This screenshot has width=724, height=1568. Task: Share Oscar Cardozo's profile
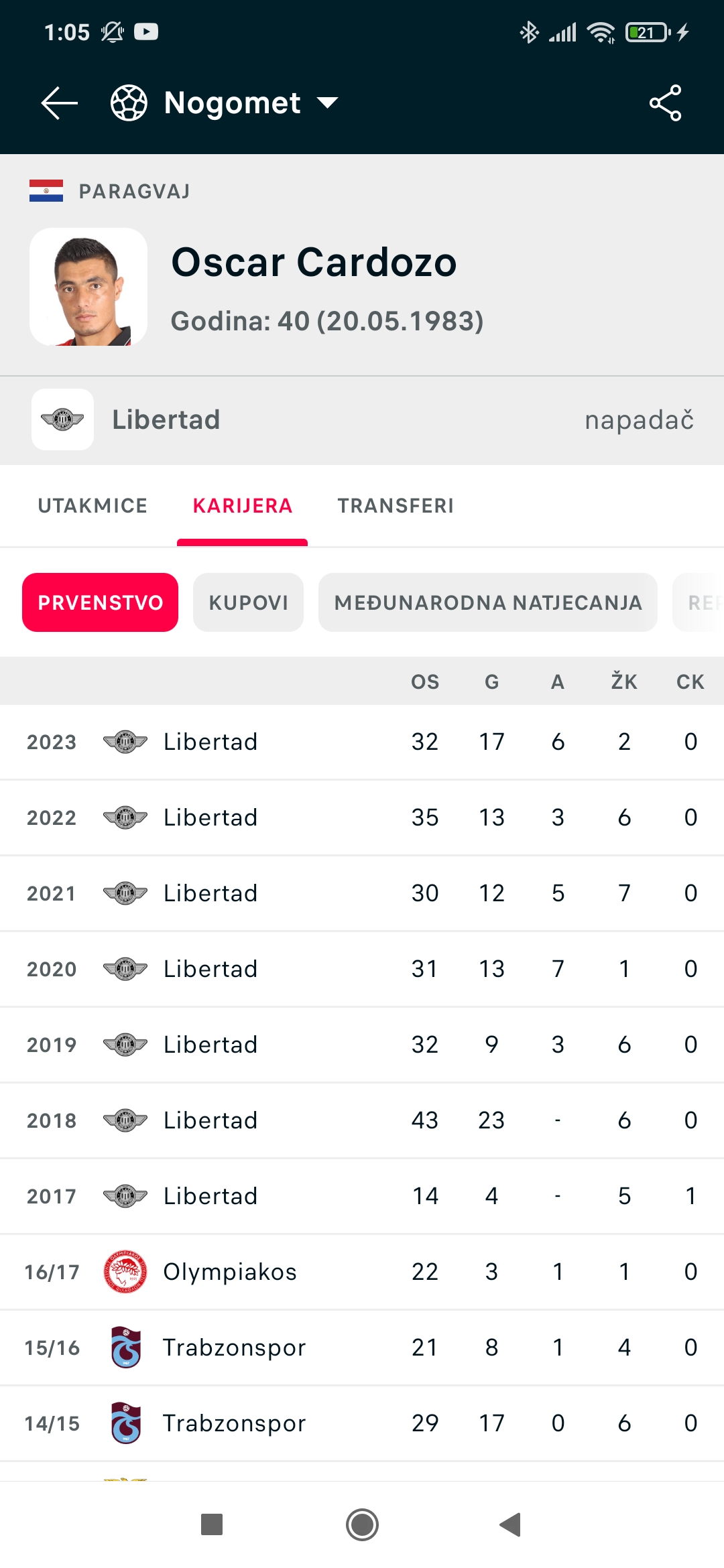[665, 103]
